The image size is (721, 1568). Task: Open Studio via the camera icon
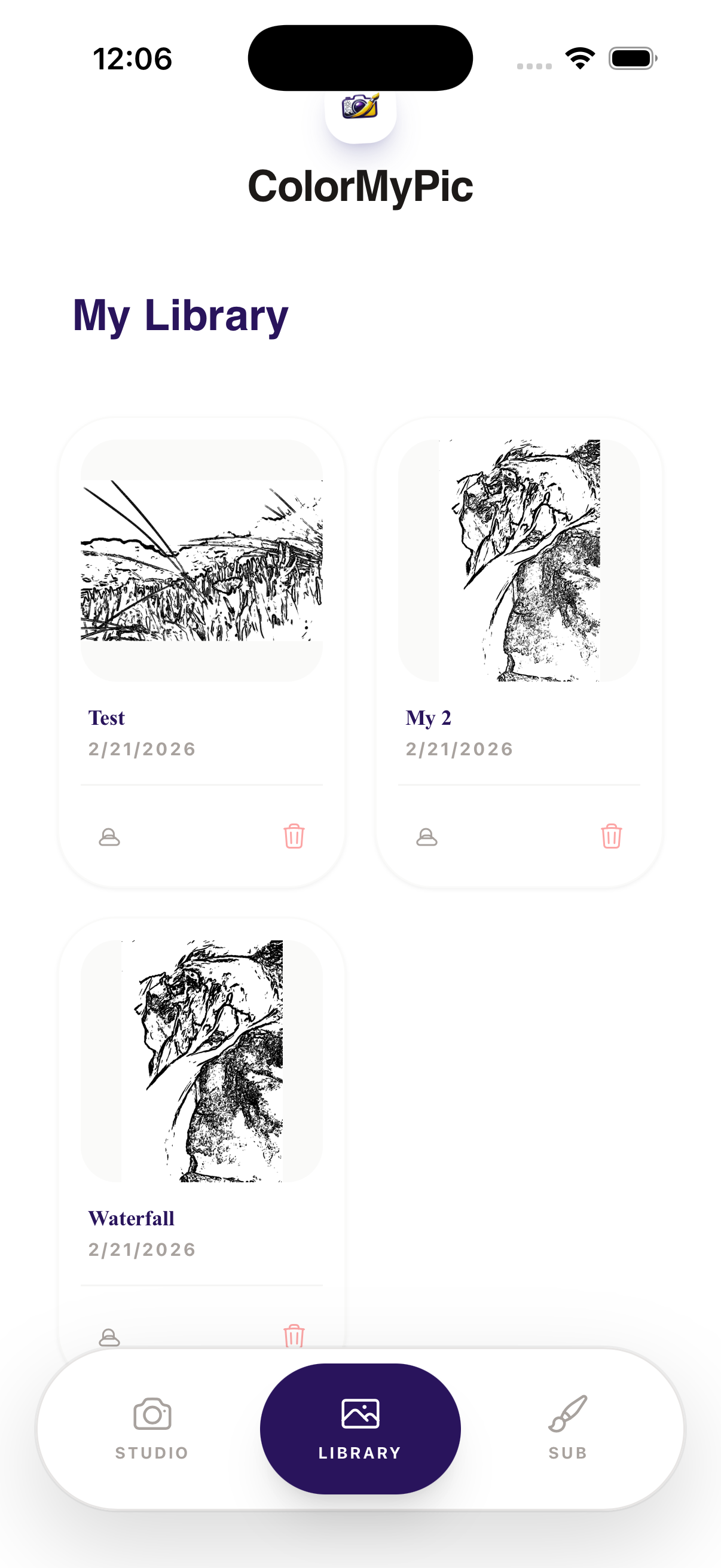[x=151, y=1416]
